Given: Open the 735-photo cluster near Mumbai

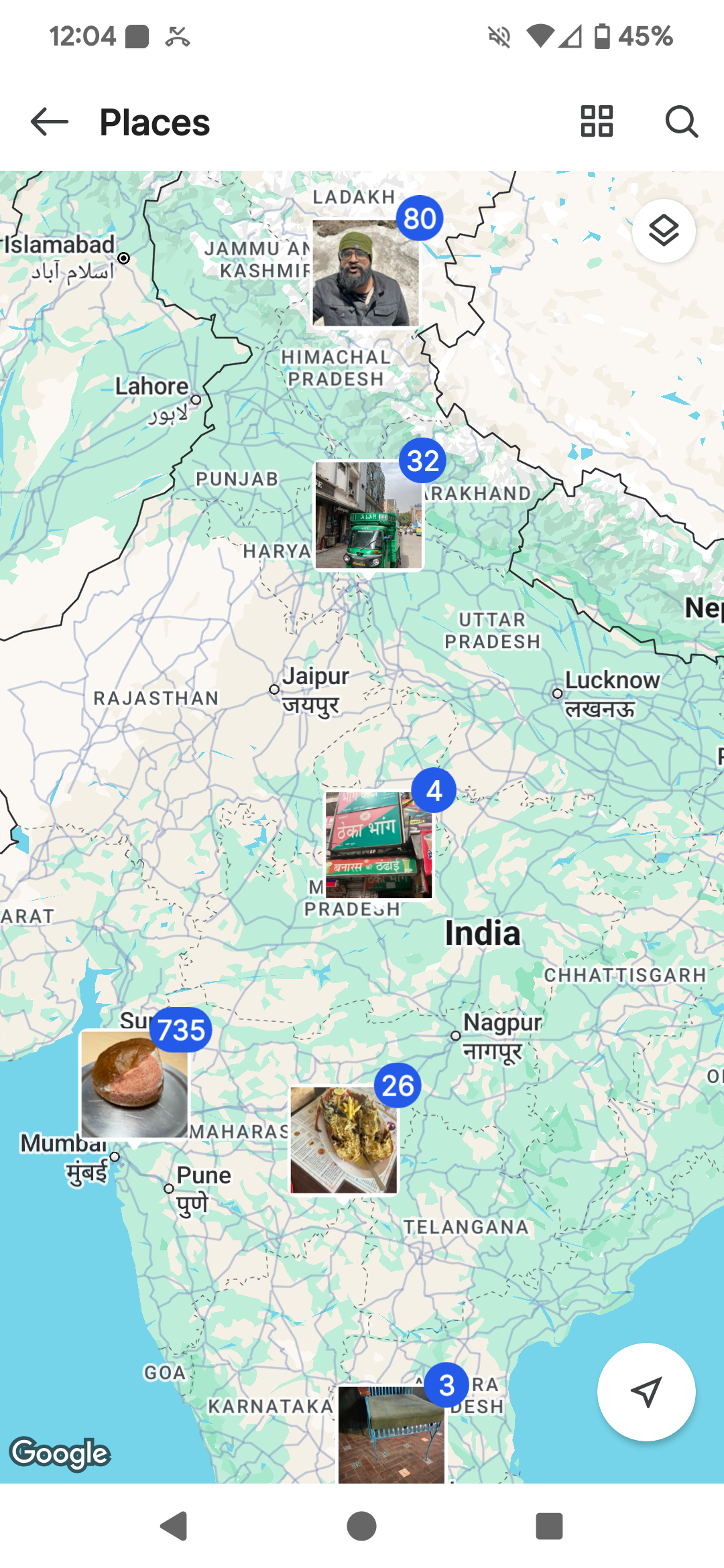Looking at the screenshot, I should tap(135, 1084).
